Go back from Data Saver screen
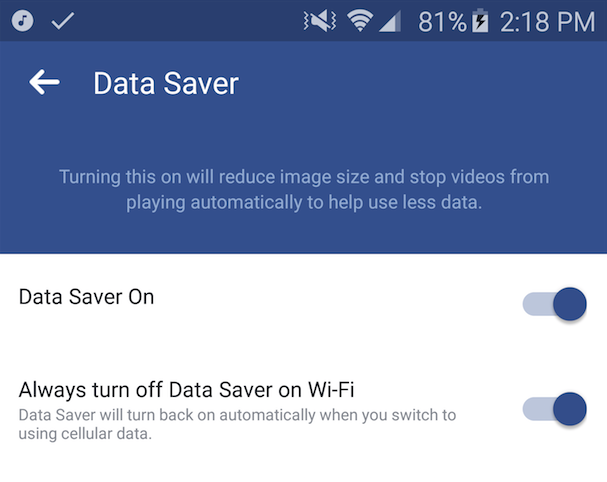The image size is (607, 482). point(44,83)
